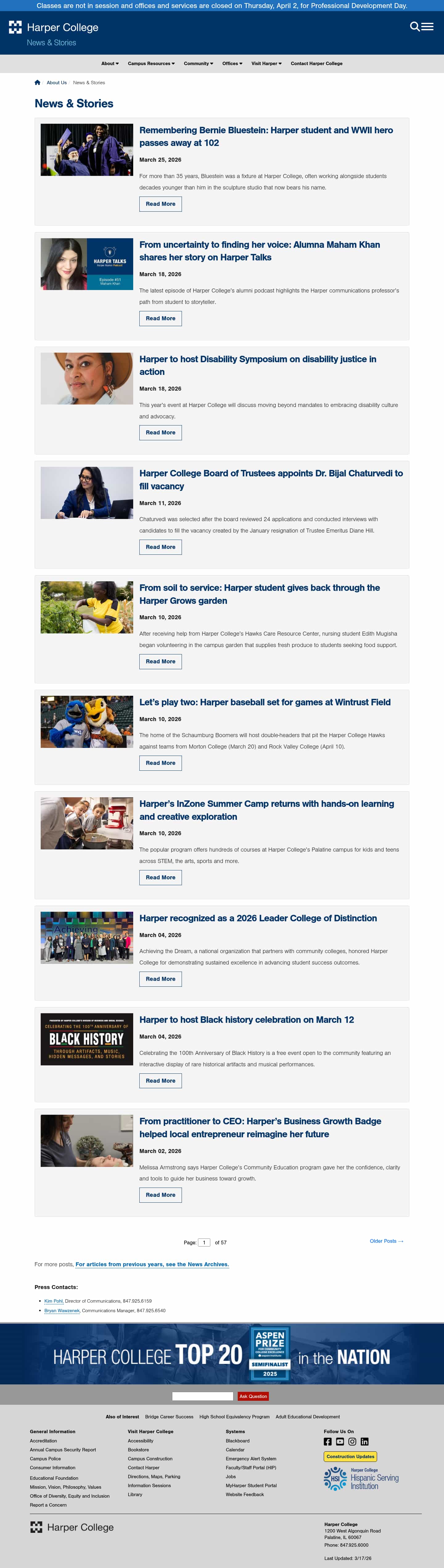The width and height of the screenshot is (444, 1568).
Task: Open the search and menu icon
Action: pyautogui.click(x=421, y=27)
